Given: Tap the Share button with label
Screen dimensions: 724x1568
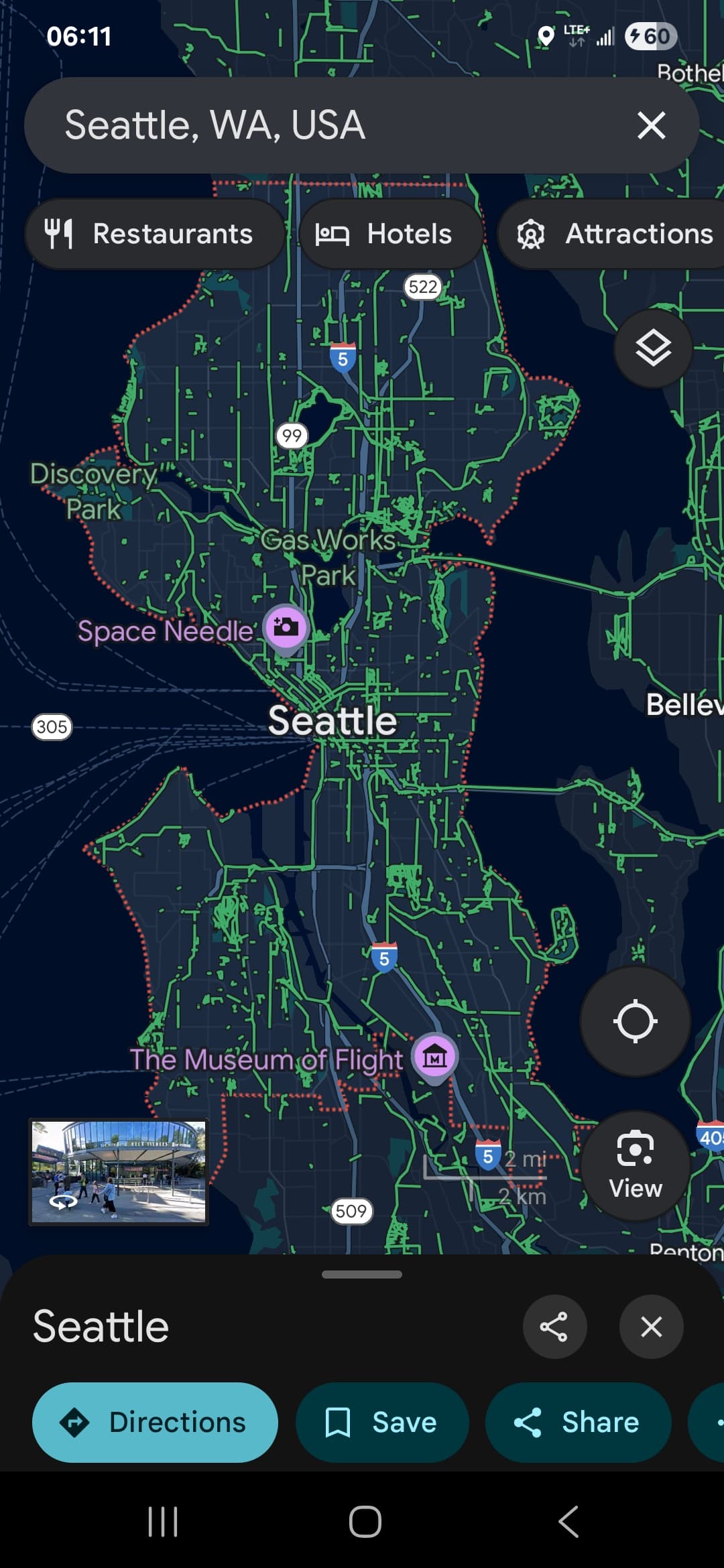Looking at the screenshot, I should coord(578,1422).
